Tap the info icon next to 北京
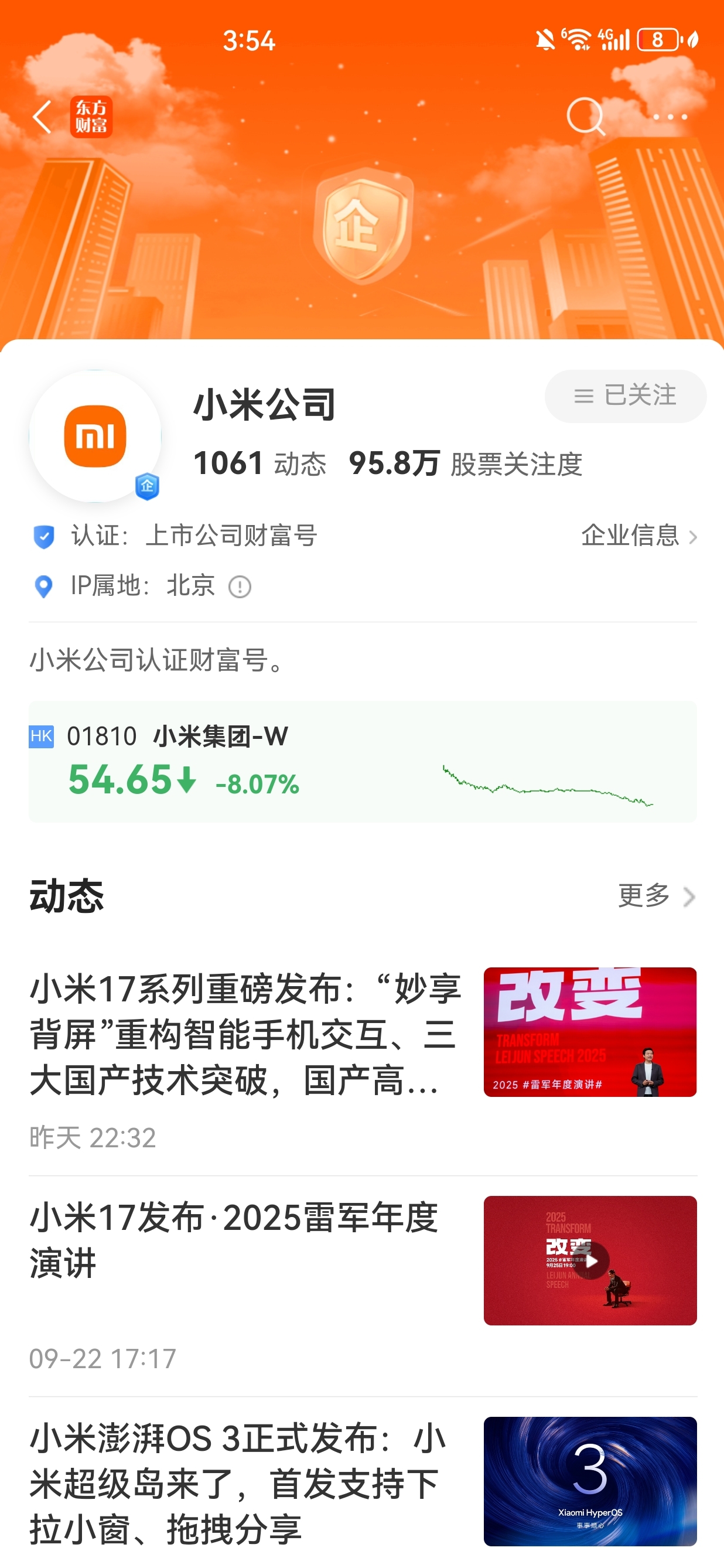Viewport: 724px width, 1568px height. coord(241,586)
